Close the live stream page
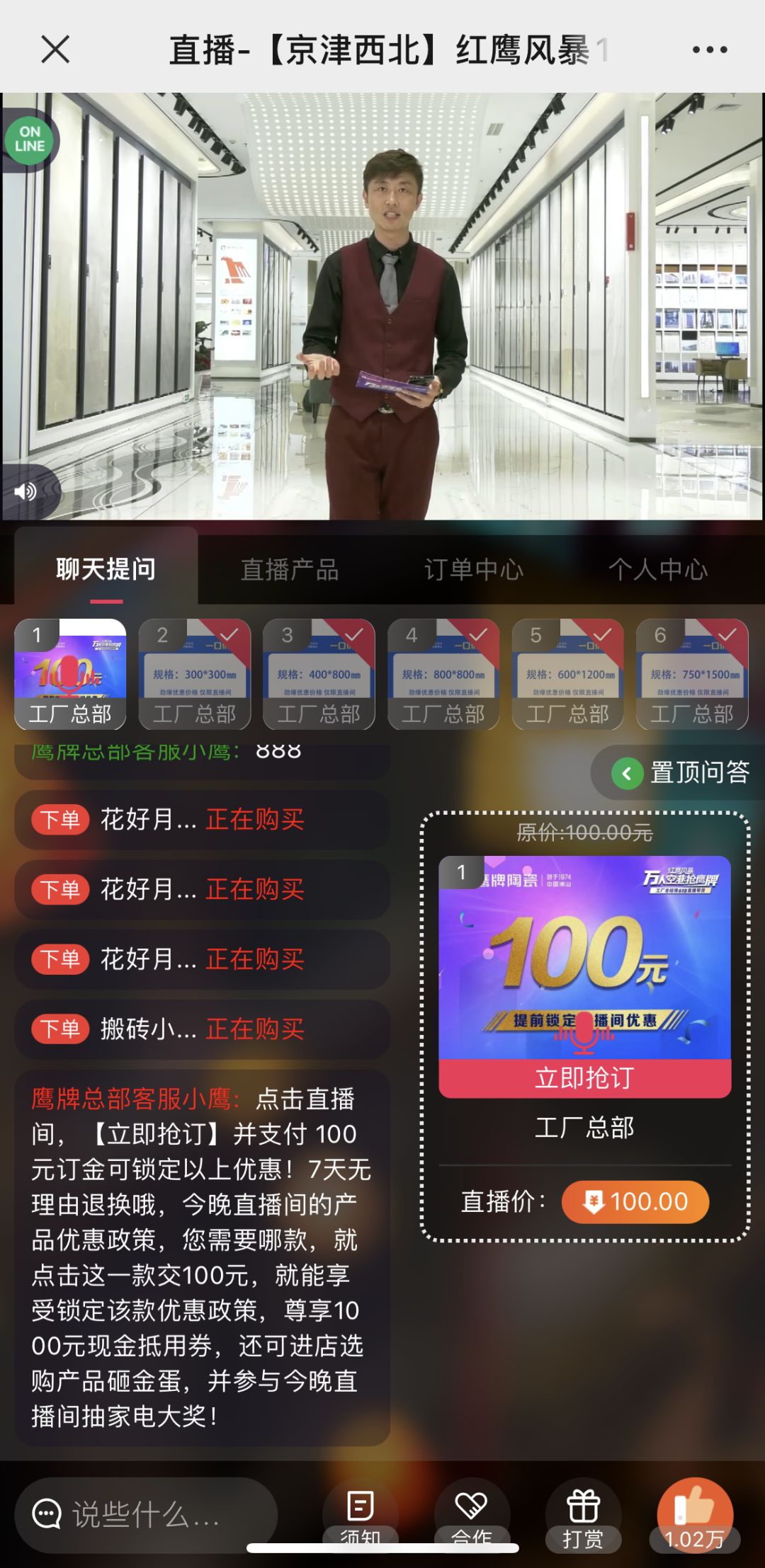 (x=55, y=50)
